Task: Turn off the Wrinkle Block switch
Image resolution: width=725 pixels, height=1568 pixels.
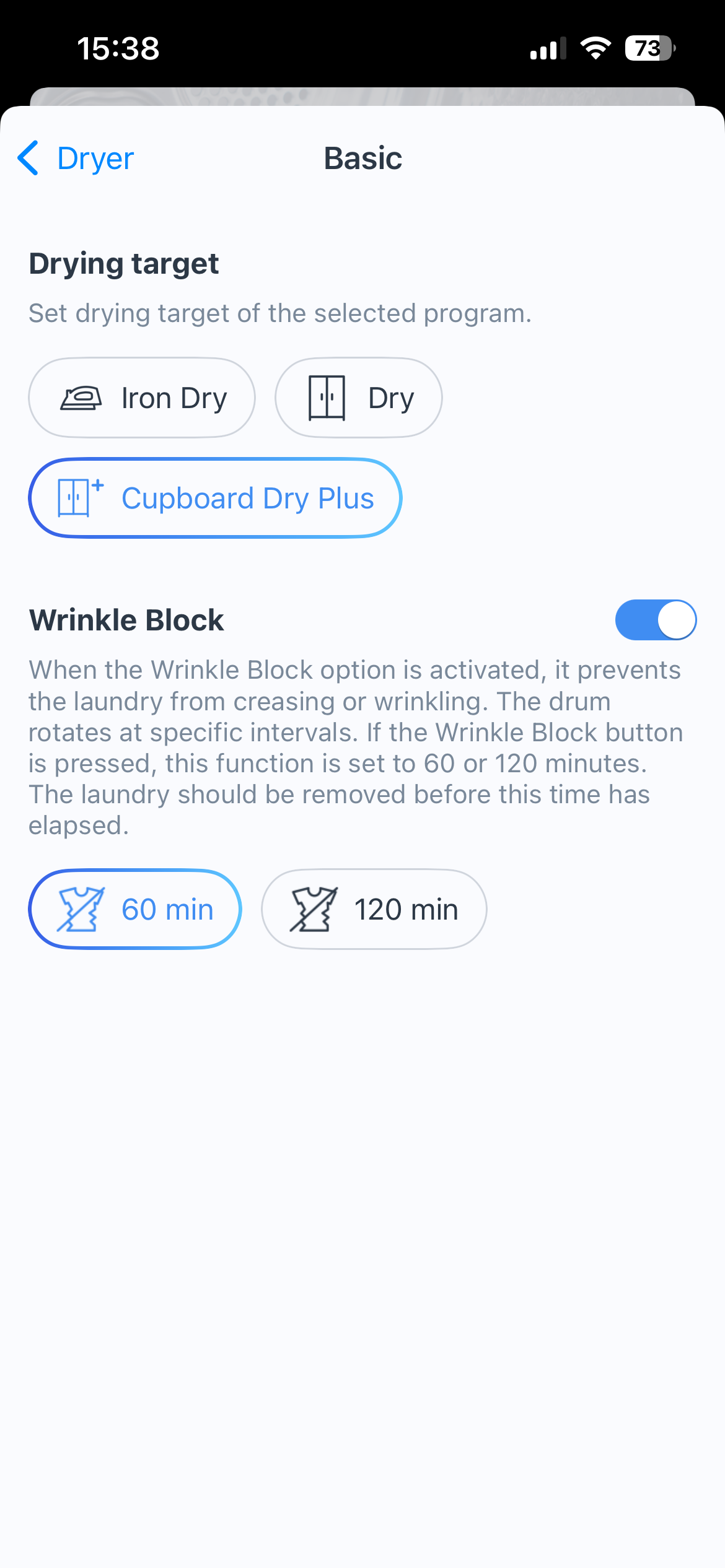Action: tap(655, 620)
